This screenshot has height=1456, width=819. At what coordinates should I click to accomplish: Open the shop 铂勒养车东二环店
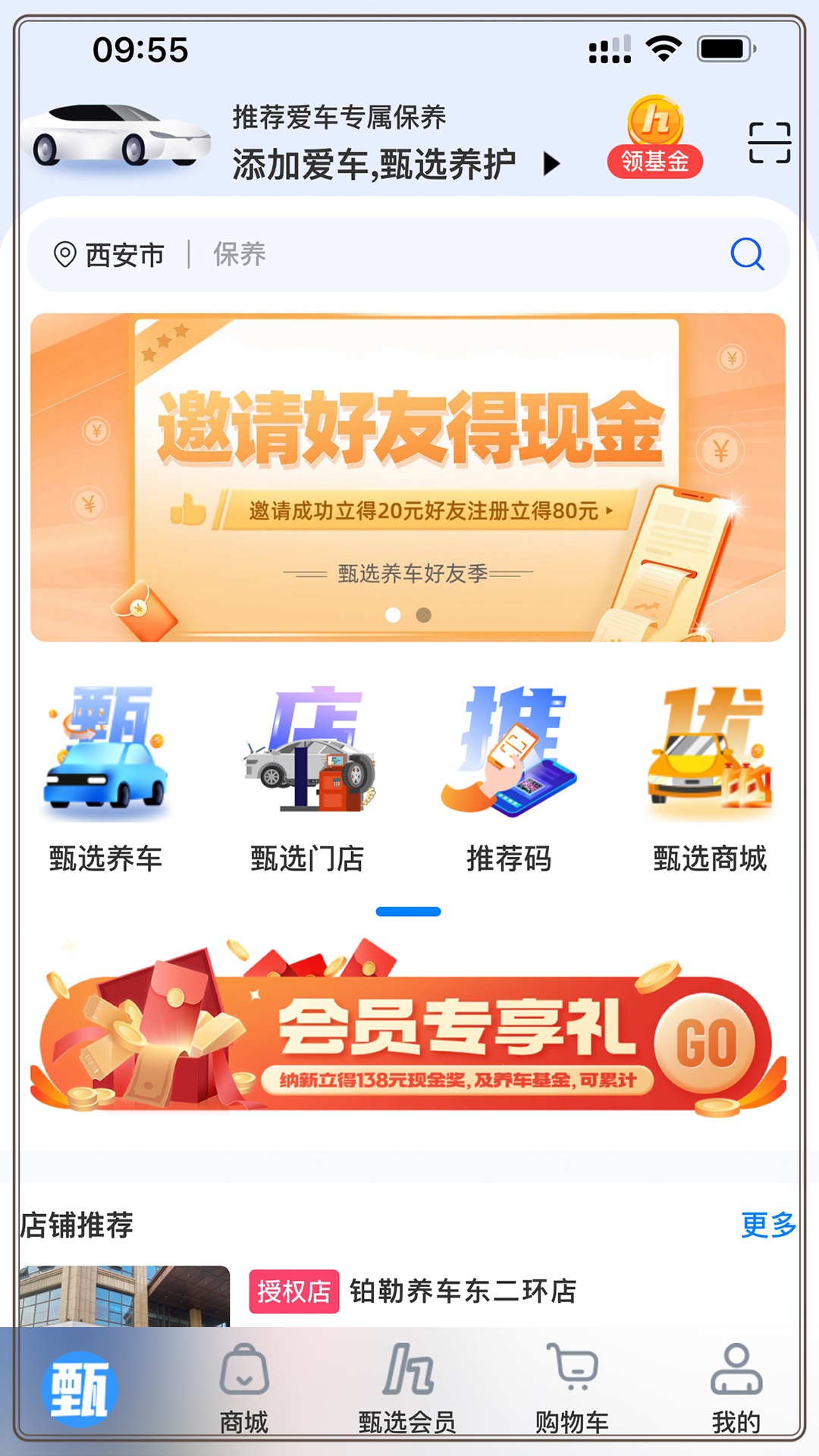click(463, 1291)
